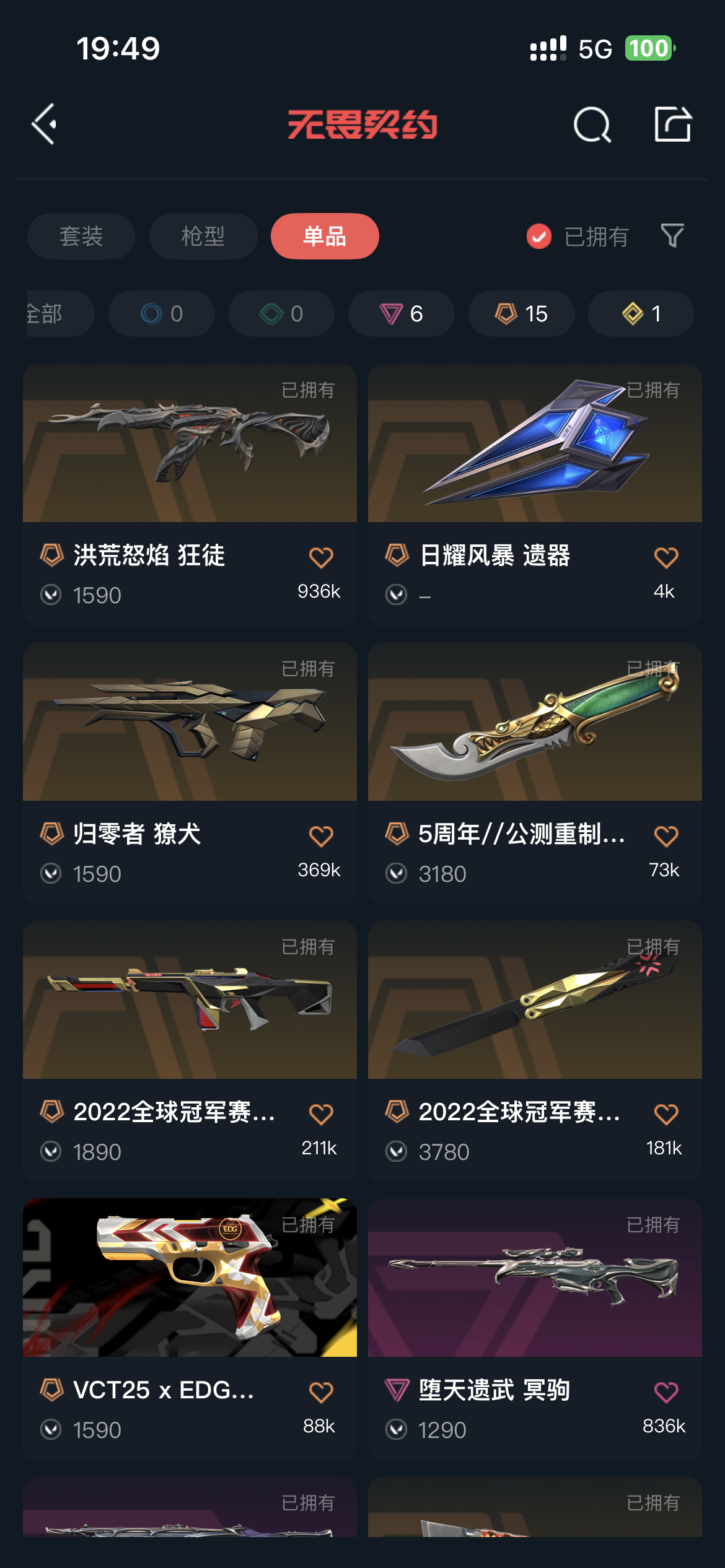The image size is (725, 1568).
Task: Open the search icon in header
Action: coord(592,124)
